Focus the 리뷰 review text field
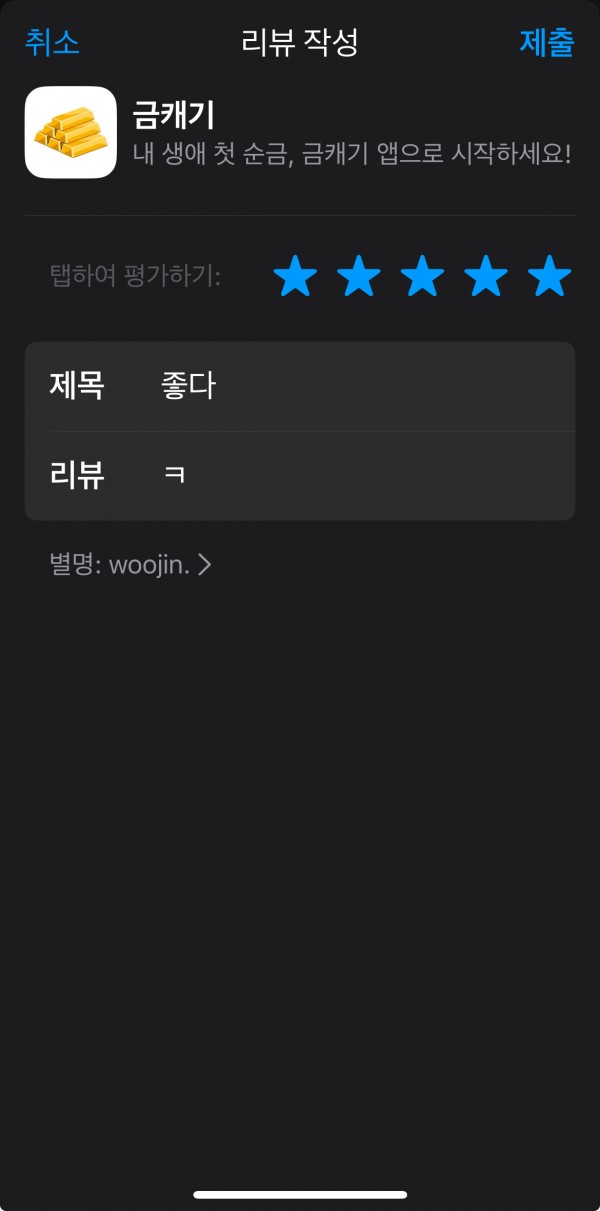The height and width of the screenshot is (1211, 600). pos(300,476)
